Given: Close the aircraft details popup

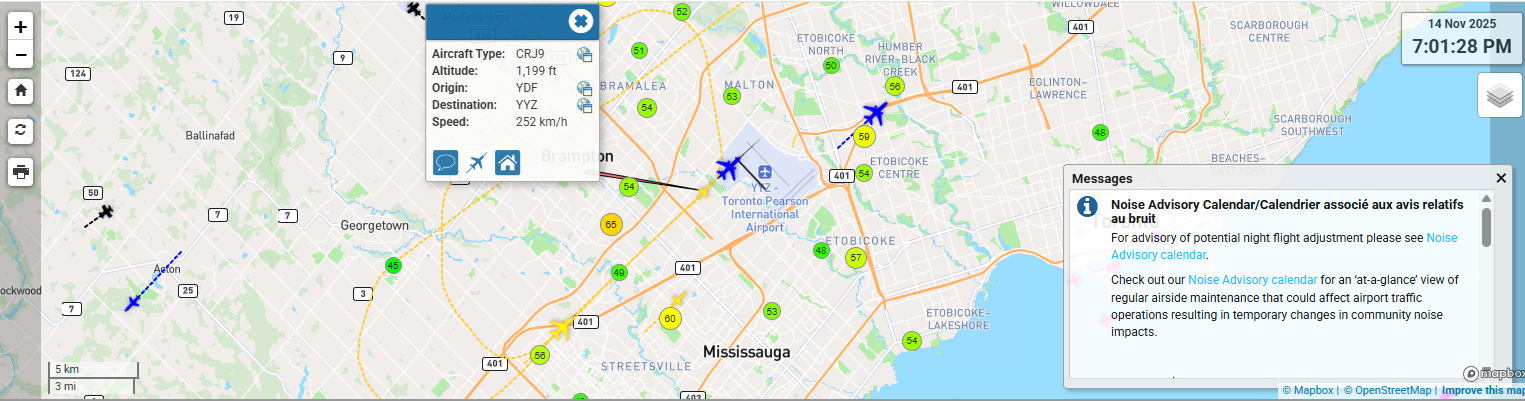Looking at the screenshot, I should pos(580,20).
